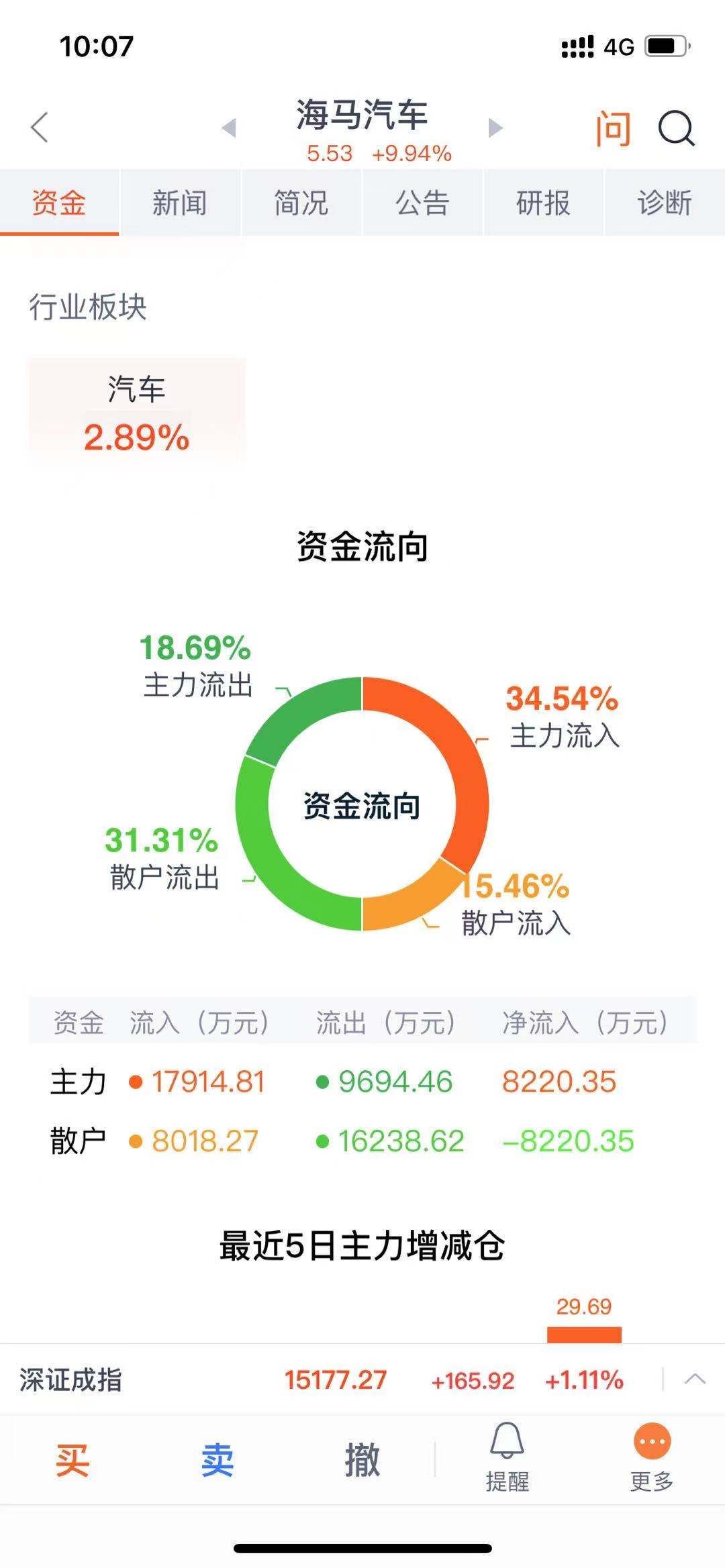Viewport: 725px width, 1568px height.
Task: Tap the 卖 sell button
Action: click(x=217, y=1459)
